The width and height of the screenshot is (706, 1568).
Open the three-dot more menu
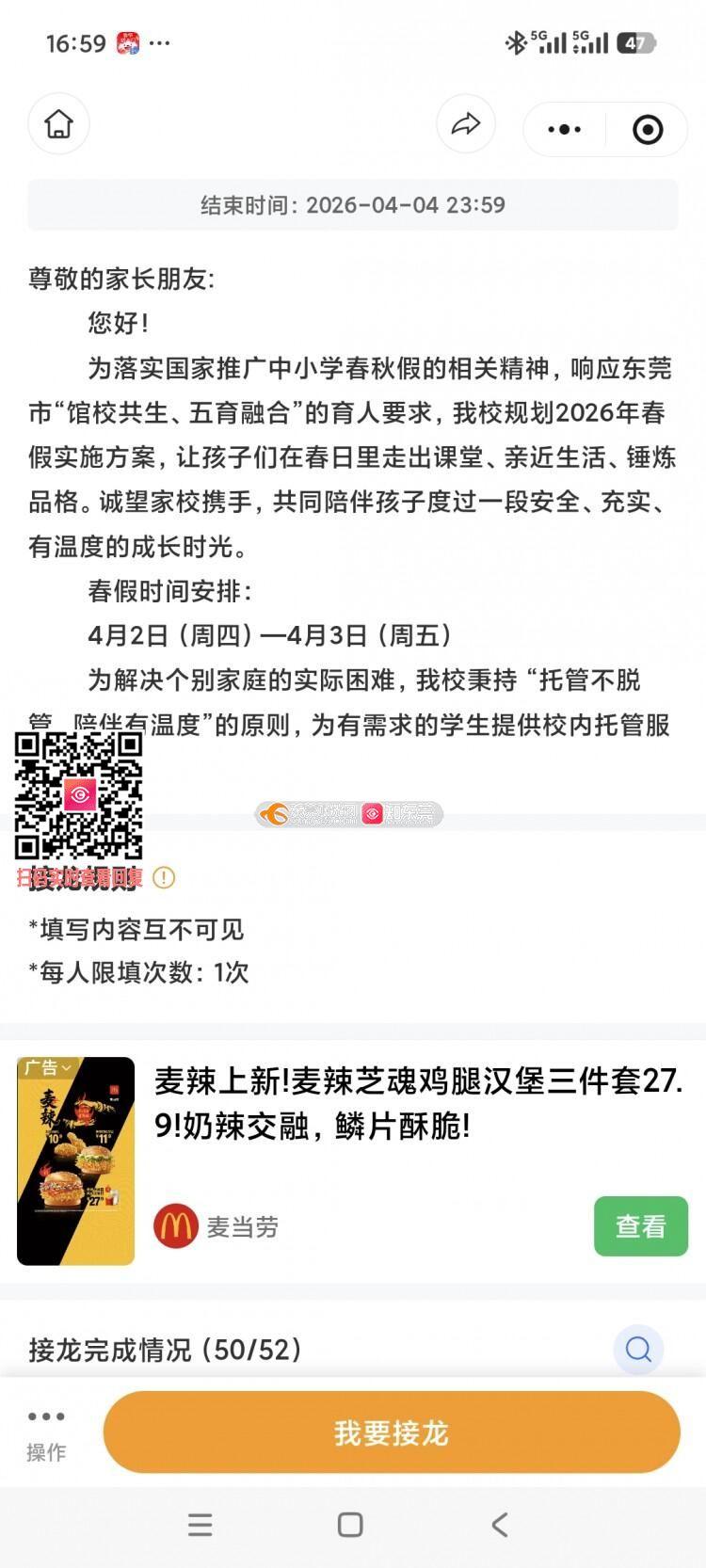point(565,130)
